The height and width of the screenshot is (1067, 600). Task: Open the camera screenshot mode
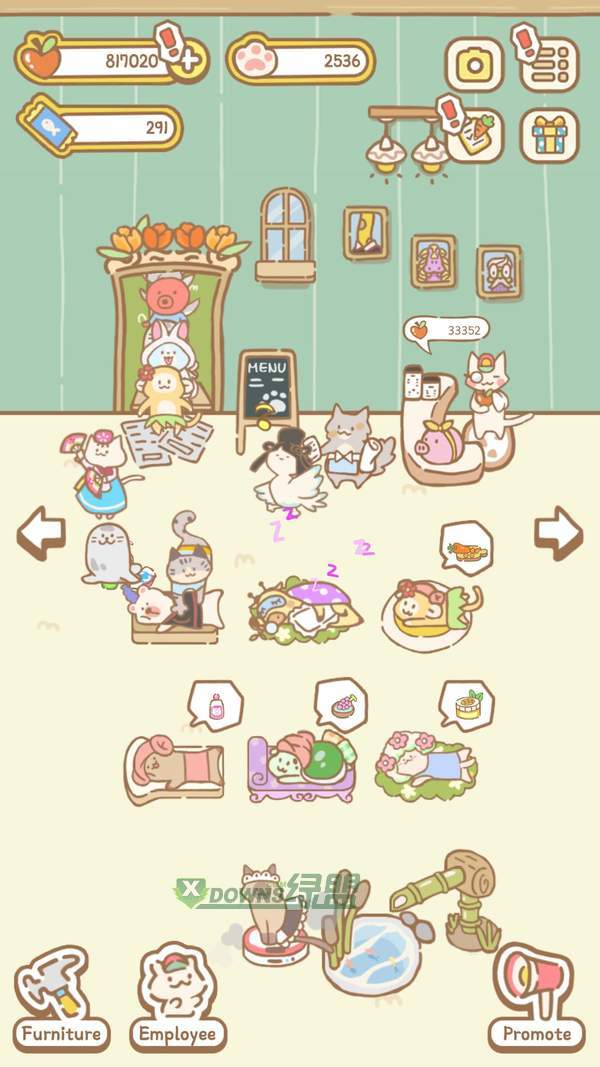point(474,65)
